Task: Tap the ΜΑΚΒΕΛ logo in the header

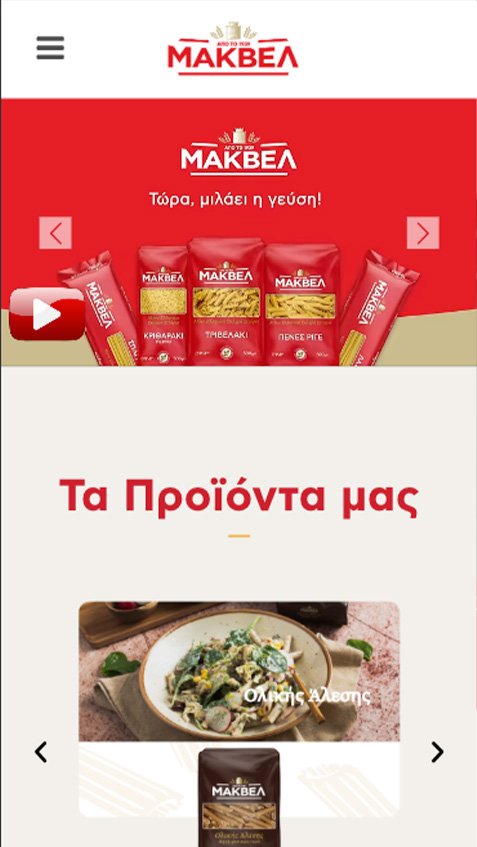Action: point(233,49)
